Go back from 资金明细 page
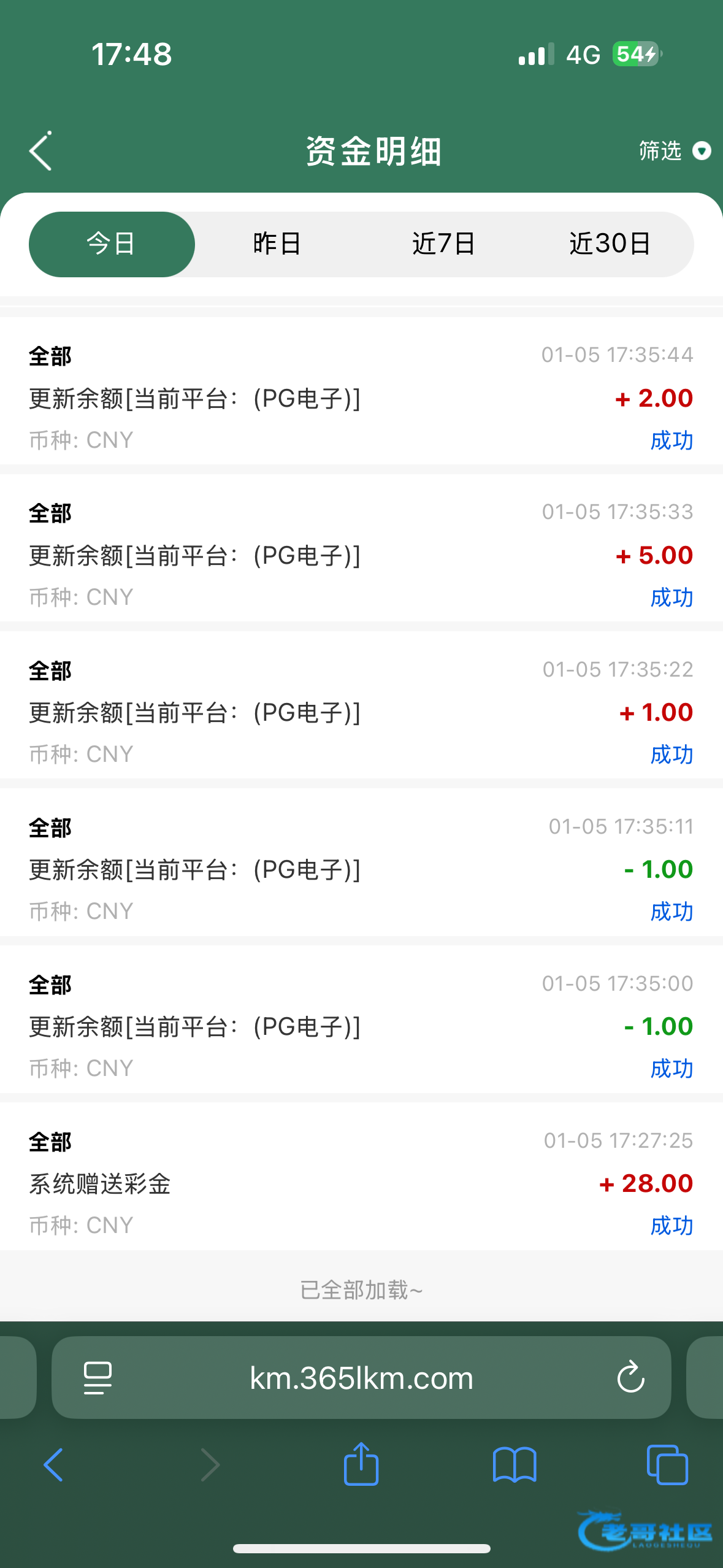723x1568 pixels. click(40, 151)
